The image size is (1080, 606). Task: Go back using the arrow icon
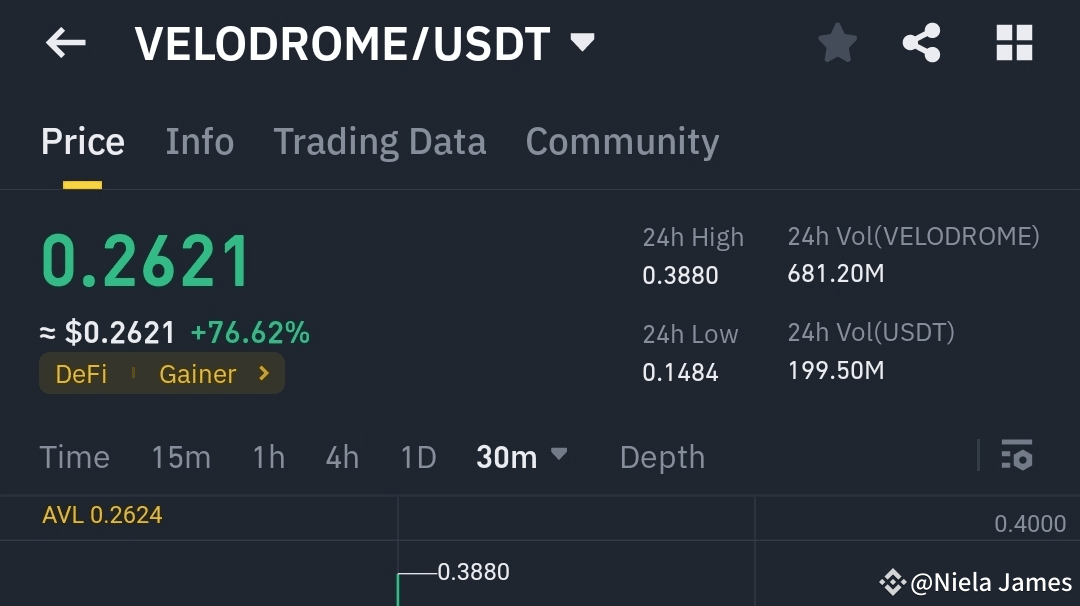[65, 43]
